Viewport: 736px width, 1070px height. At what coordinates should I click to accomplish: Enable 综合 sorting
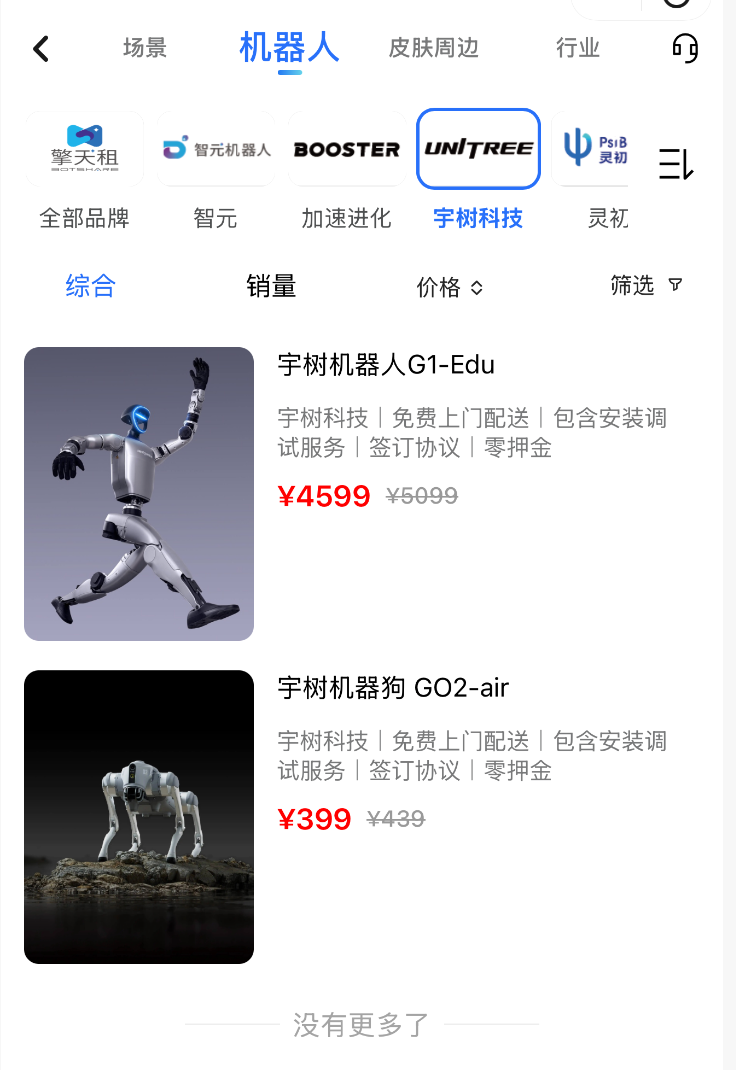click(x=89, y=286)
